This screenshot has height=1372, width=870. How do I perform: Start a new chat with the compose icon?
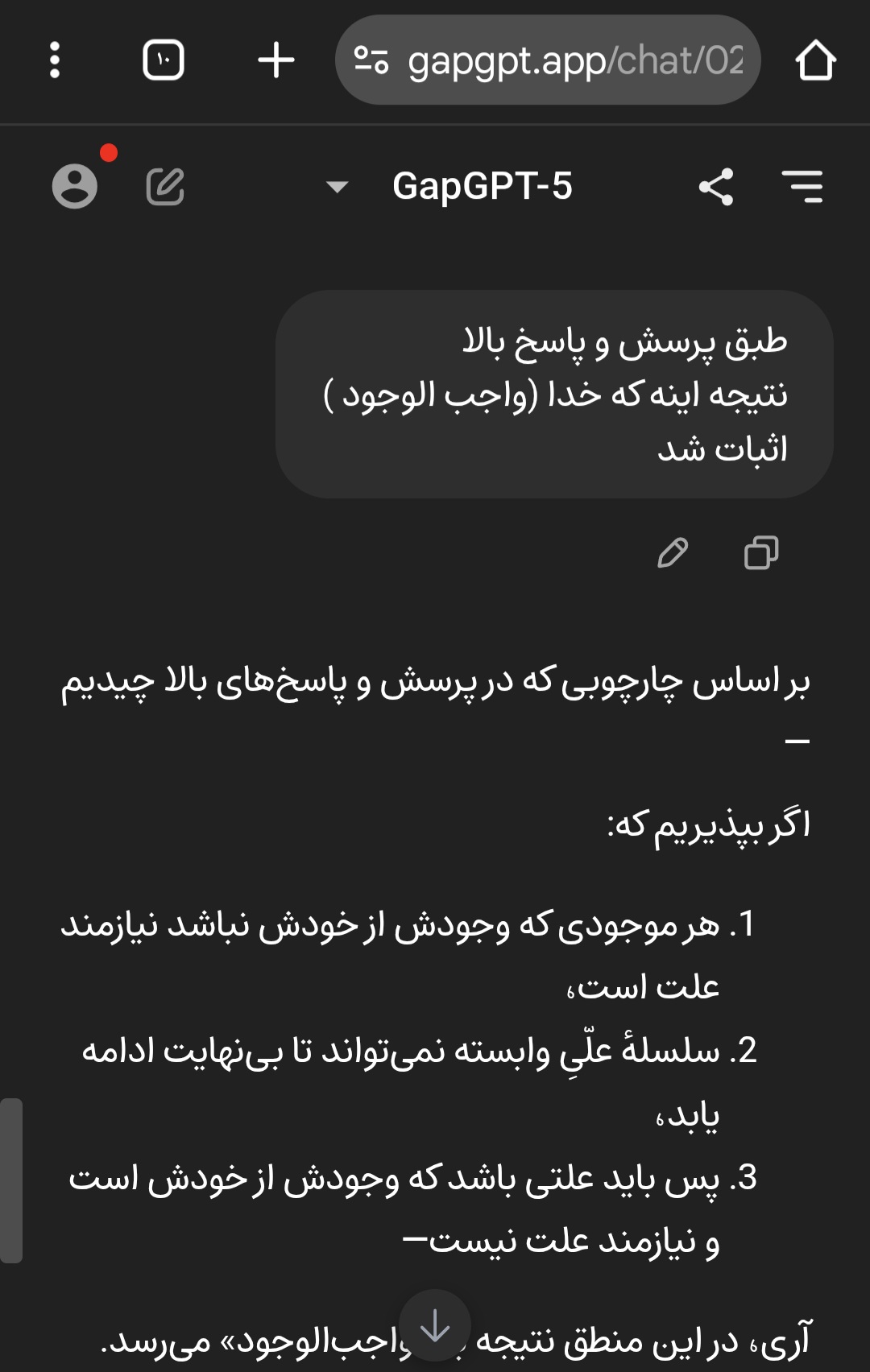pos(165,186)
